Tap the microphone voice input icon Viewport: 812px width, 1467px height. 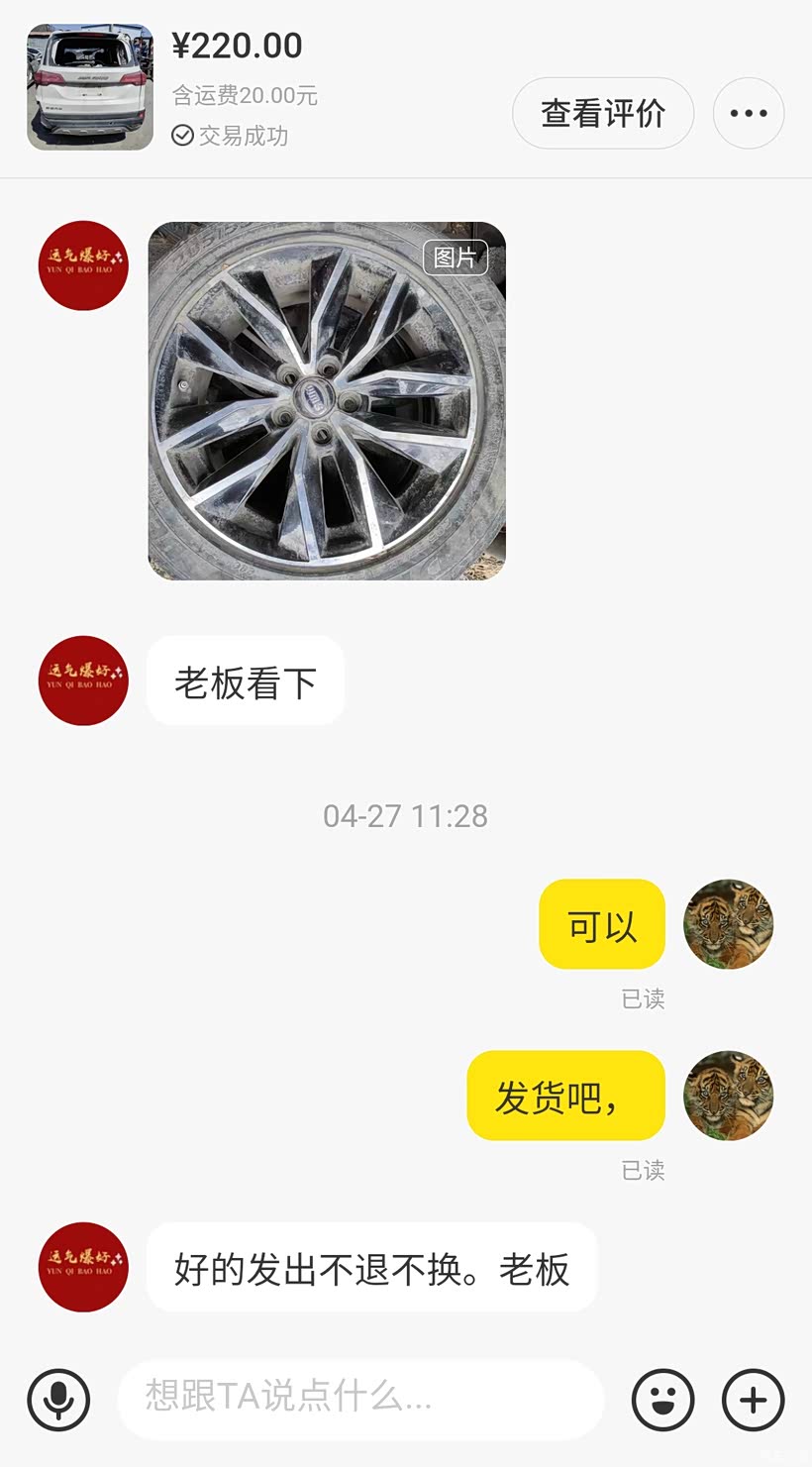59,1400
